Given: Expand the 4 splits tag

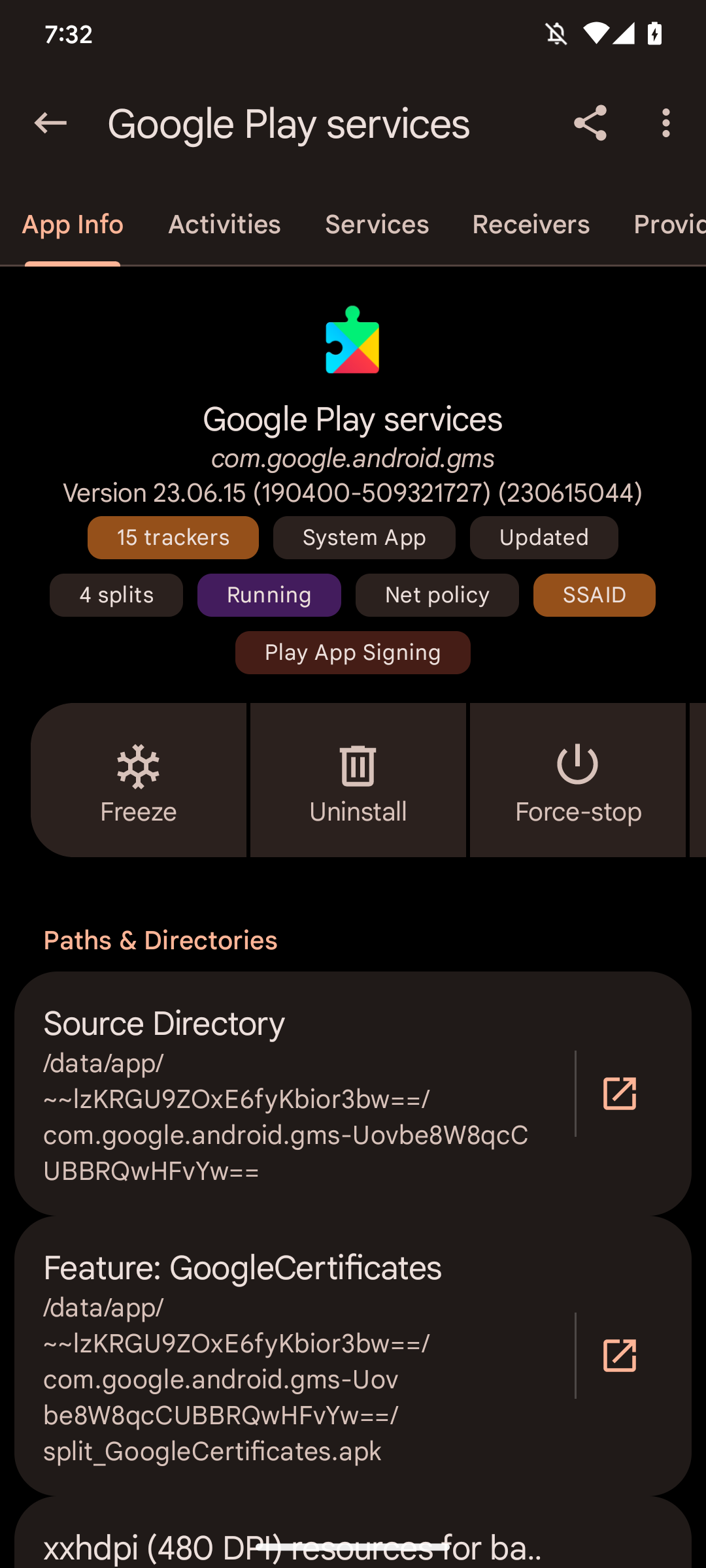Looking at the screenshot, I should (x=116, y=595).
